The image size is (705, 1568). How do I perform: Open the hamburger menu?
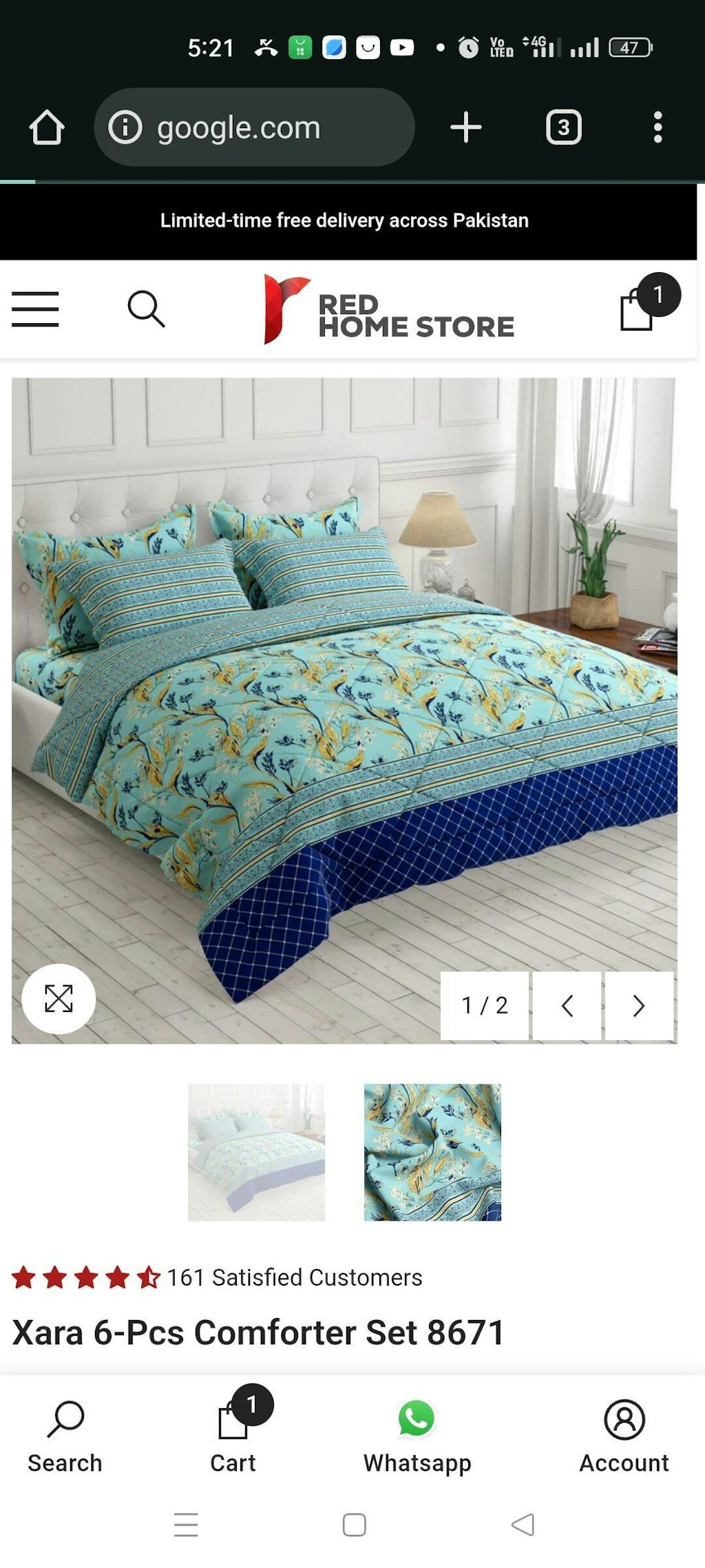(34, 309)
